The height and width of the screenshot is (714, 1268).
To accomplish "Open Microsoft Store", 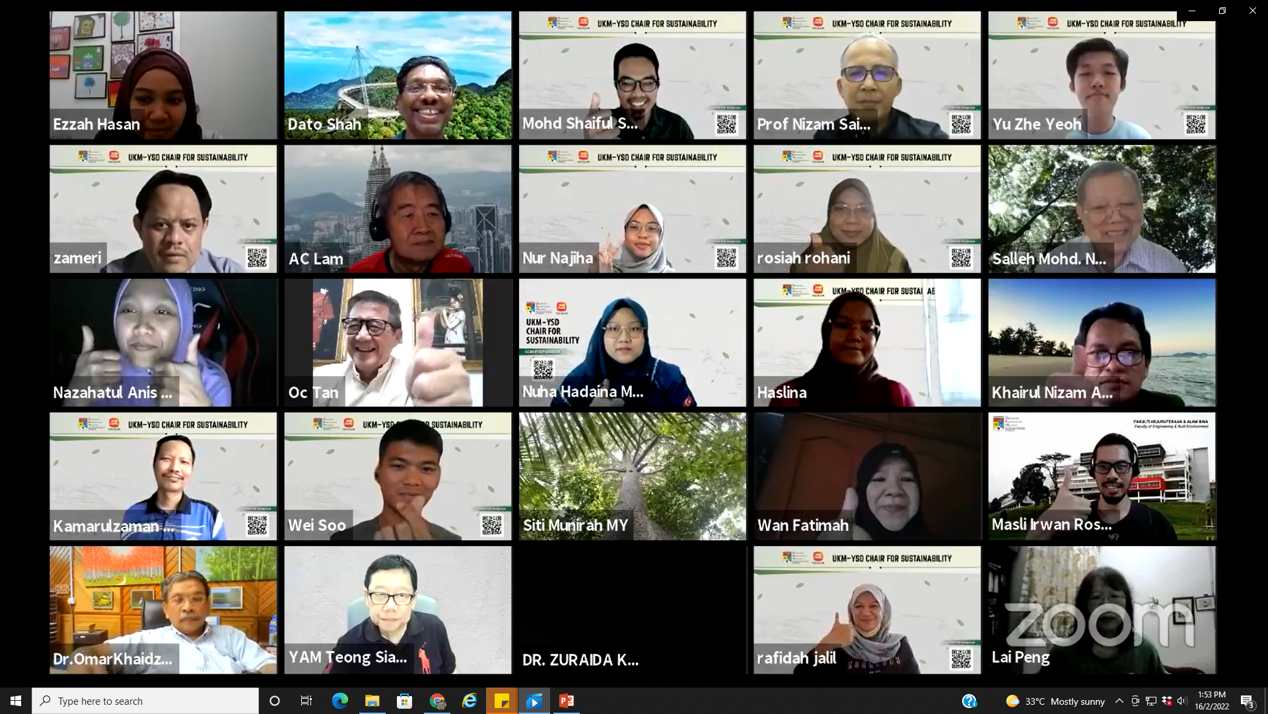I will (x=405, y=701).
